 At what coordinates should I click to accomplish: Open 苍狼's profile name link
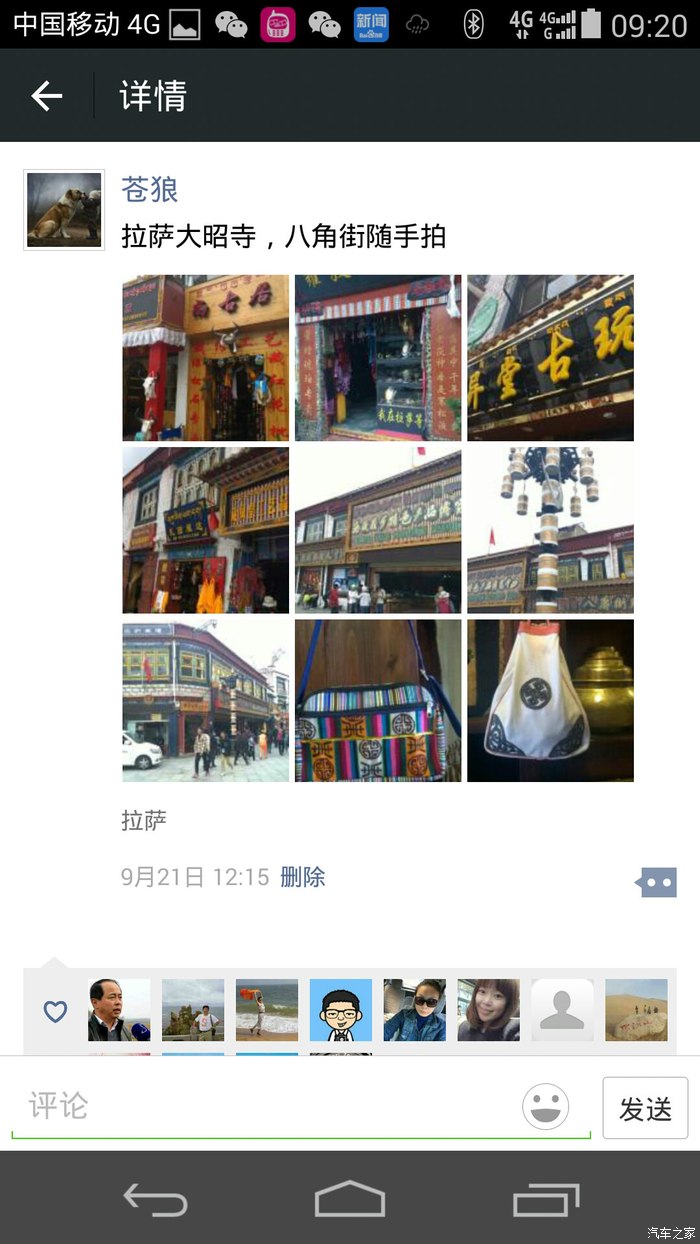click(x=149, y=189)
